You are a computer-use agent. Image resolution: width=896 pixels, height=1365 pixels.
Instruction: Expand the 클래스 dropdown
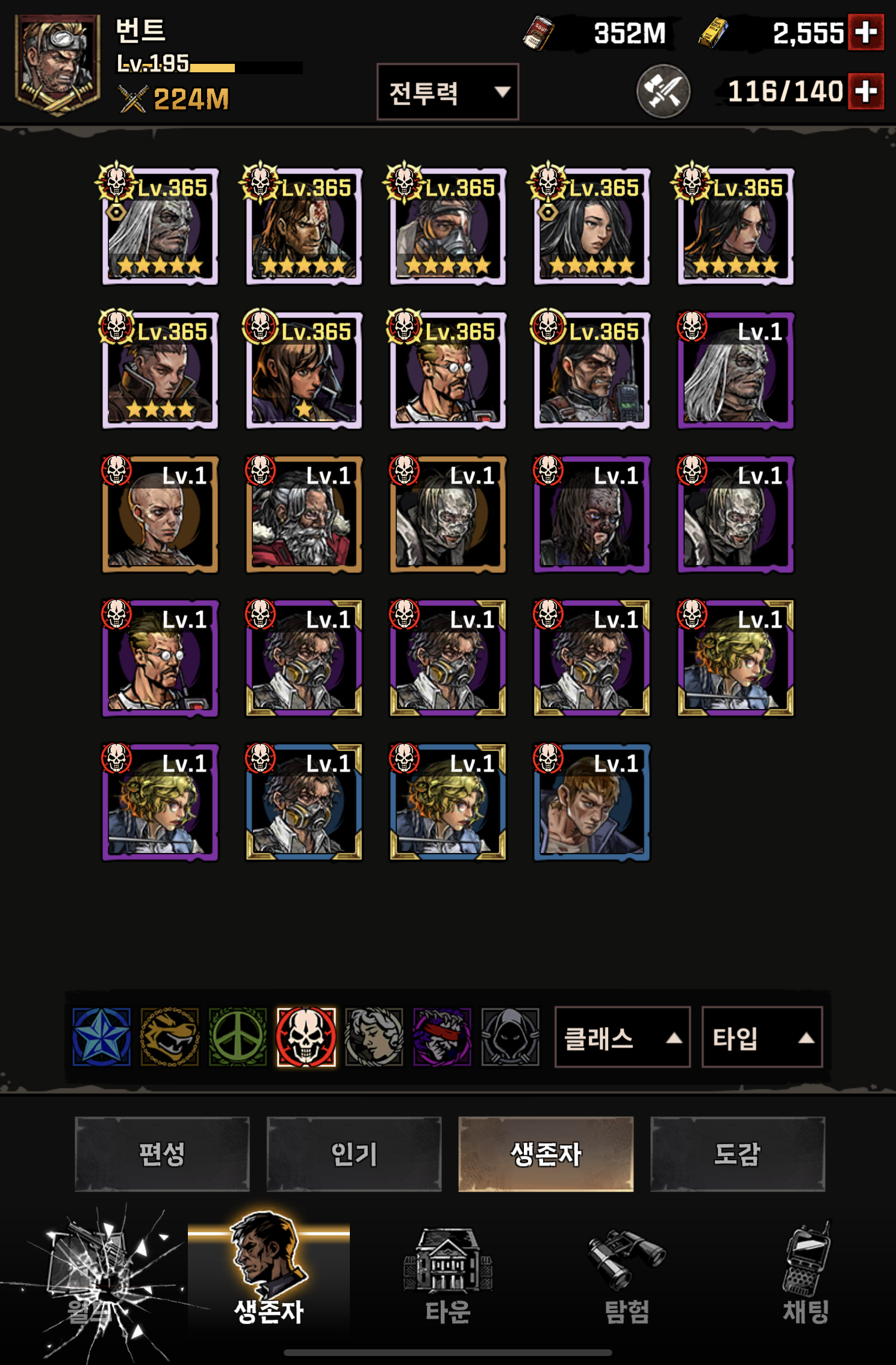pyautogui.click(x=622, y=1037)
